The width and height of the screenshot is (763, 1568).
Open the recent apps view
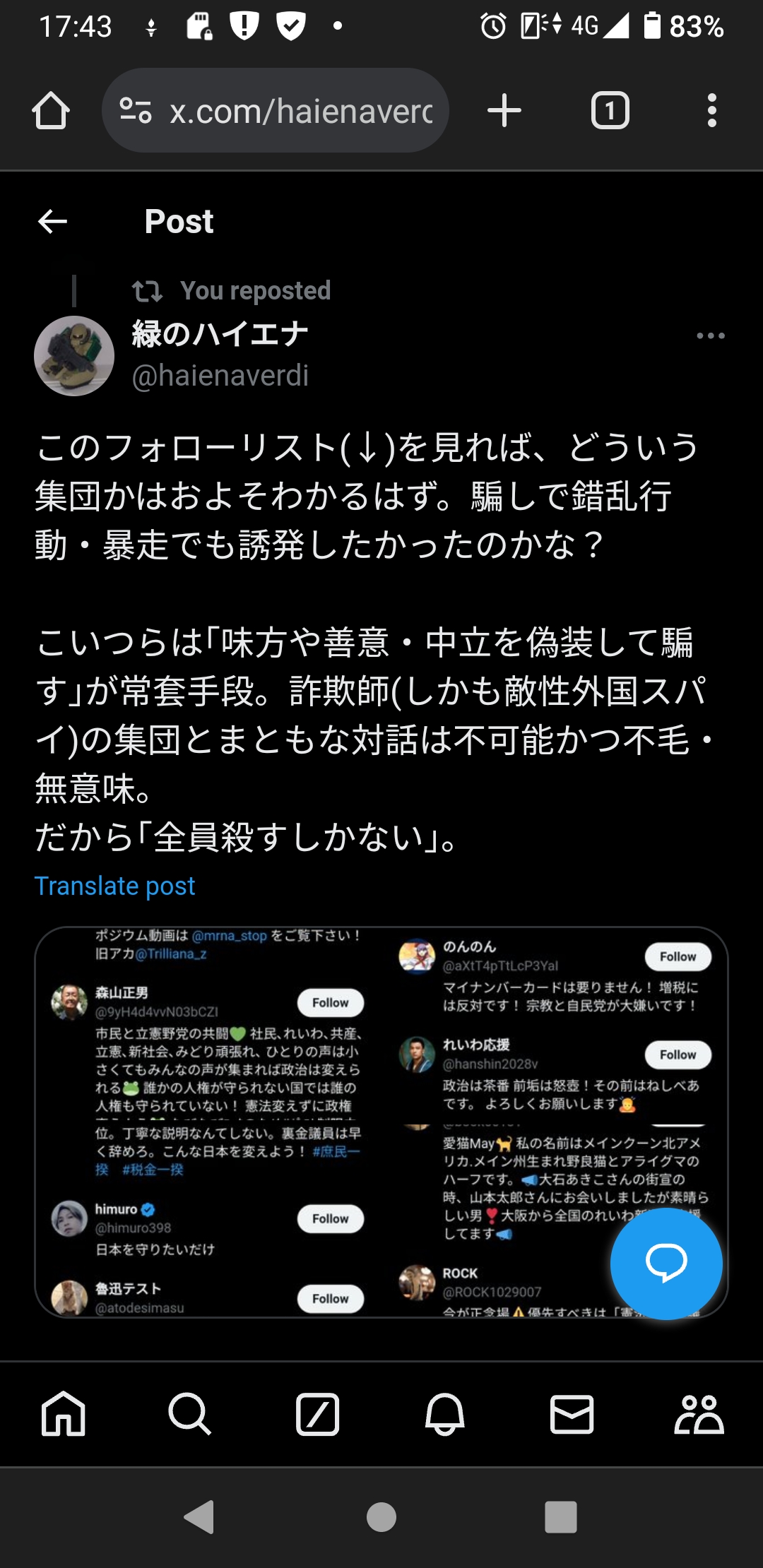pos(561,1516)
